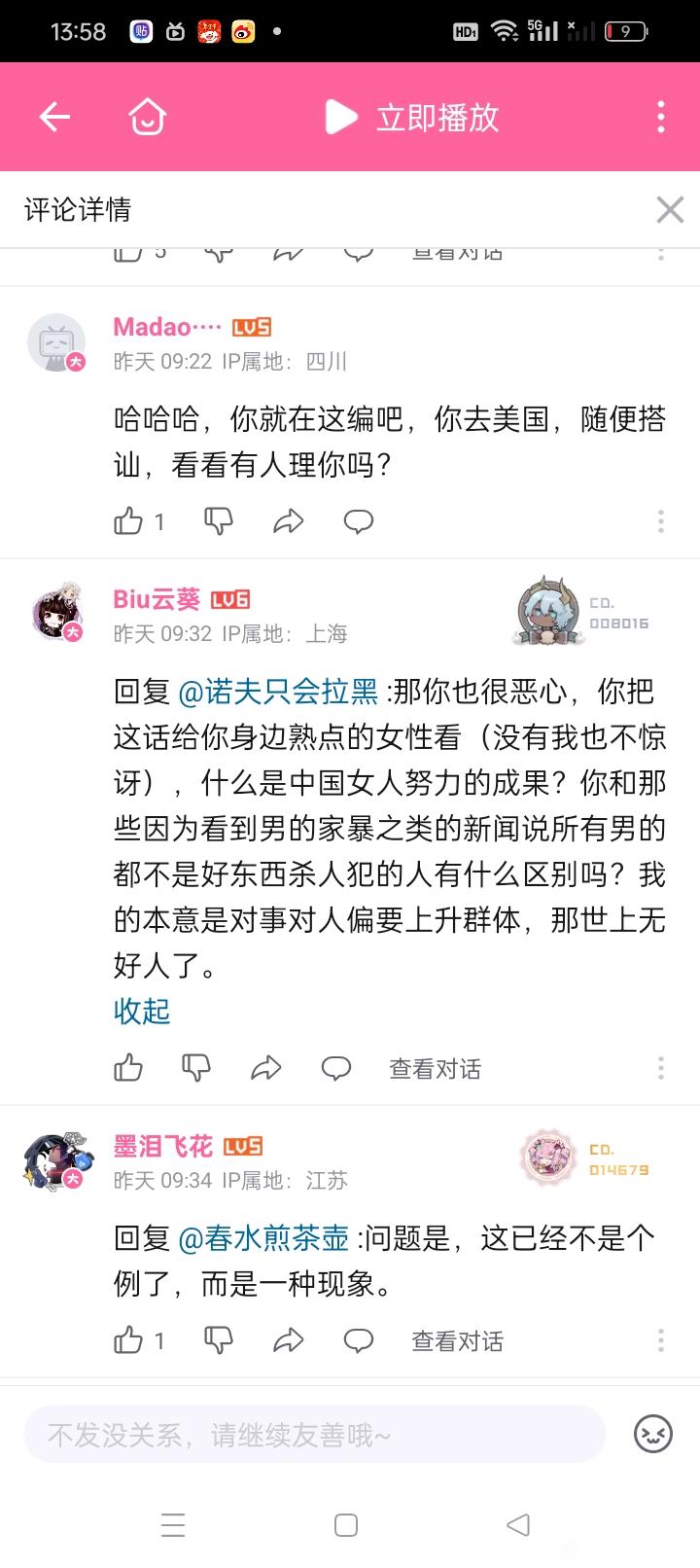This screenshot has width=700, height=1568.
Task: Like Biu云葵's comment
Action: point(129,1069)
